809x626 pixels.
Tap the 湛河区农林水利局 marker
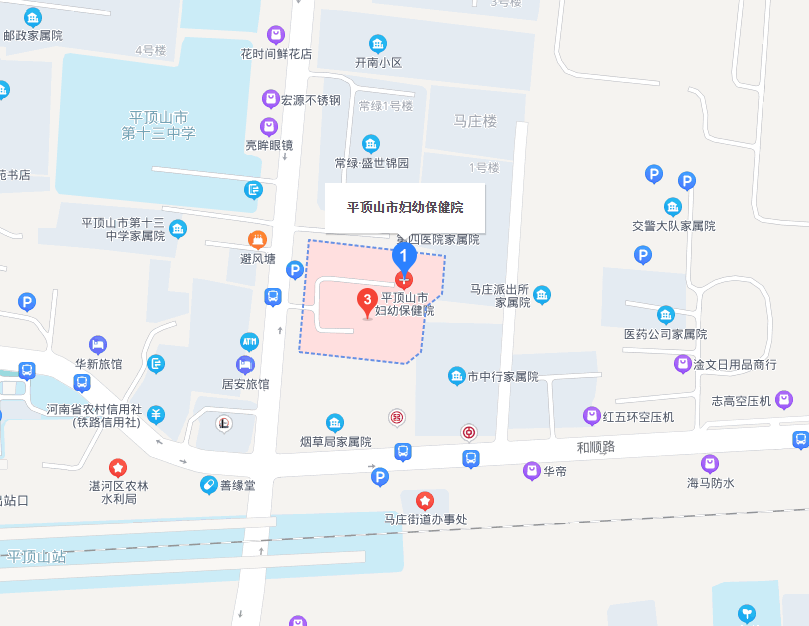[118, 467]
